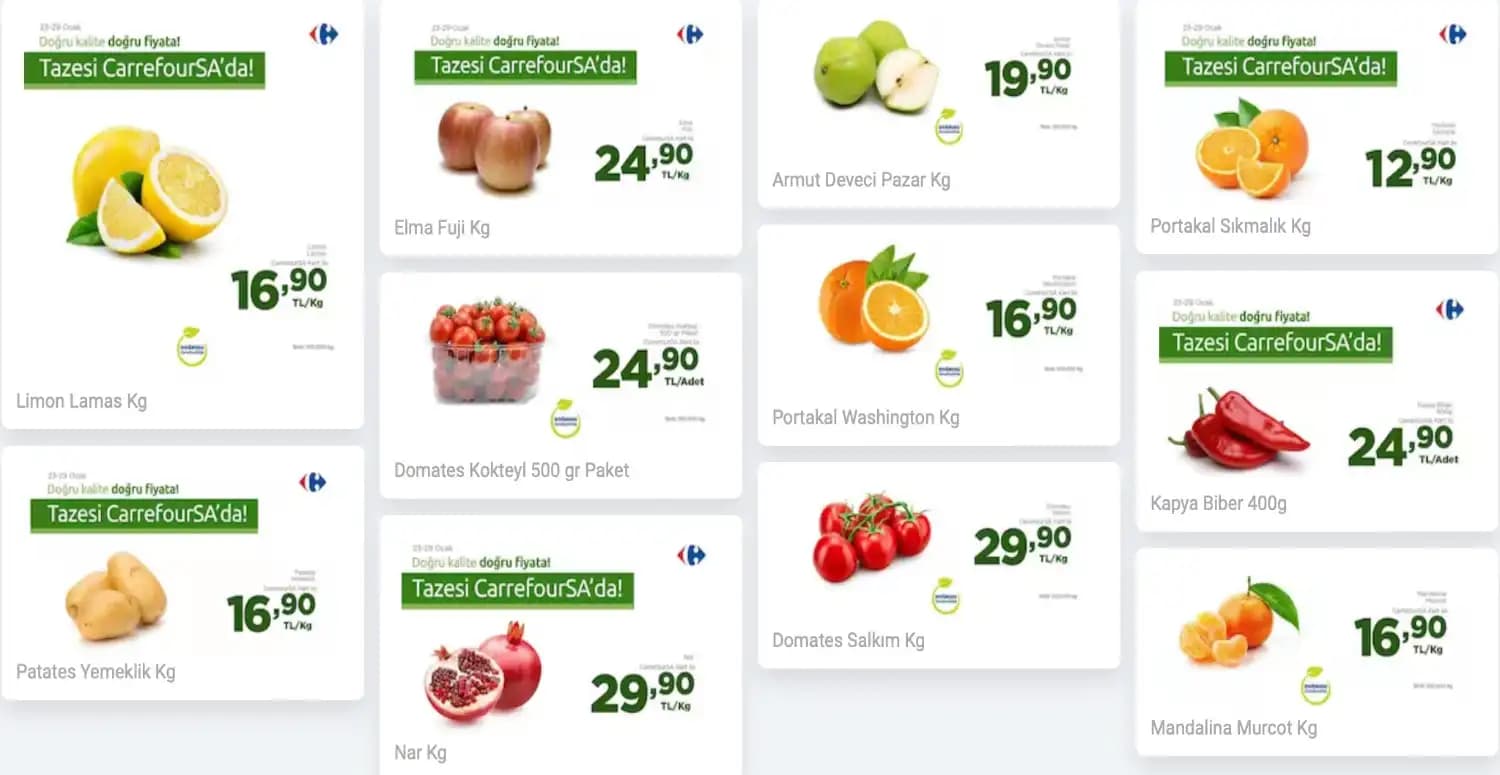Open the Portakal Washington Kg product
The width and height of the screenshot is (1500, 775).
coord(938,335)
